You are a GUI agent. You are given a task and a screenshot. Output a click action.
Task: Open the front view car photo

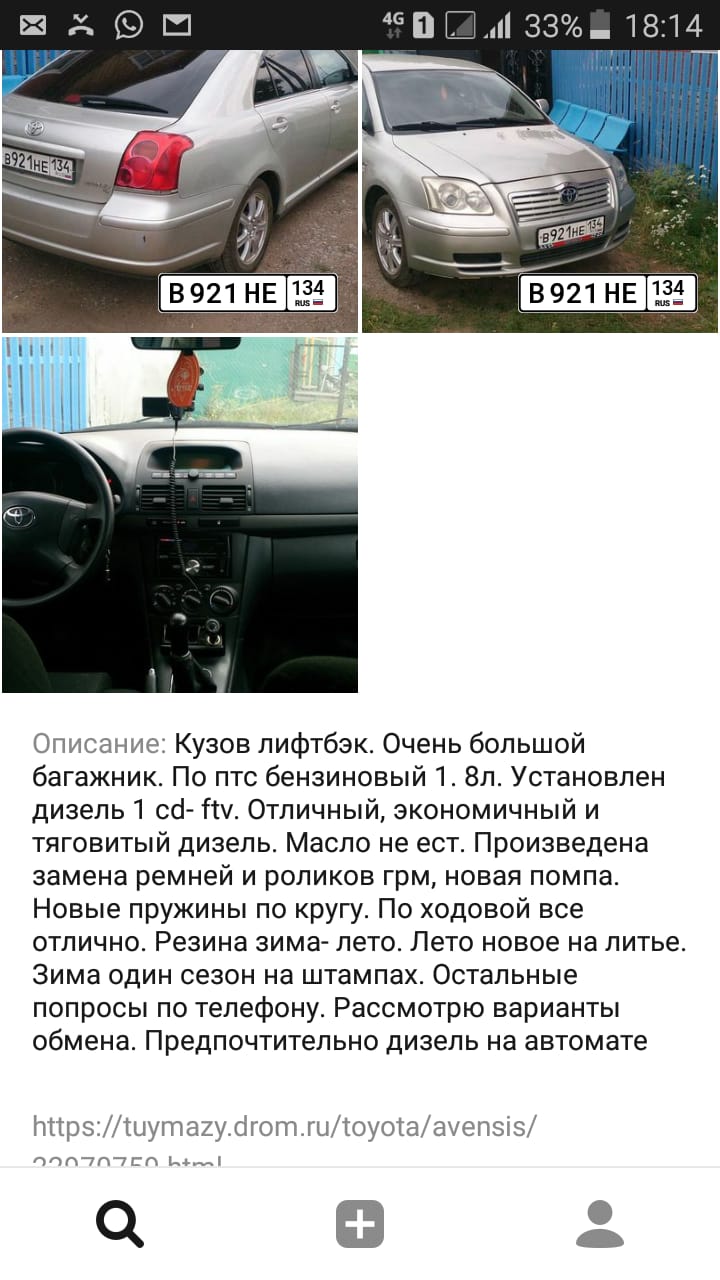(540, 190)
